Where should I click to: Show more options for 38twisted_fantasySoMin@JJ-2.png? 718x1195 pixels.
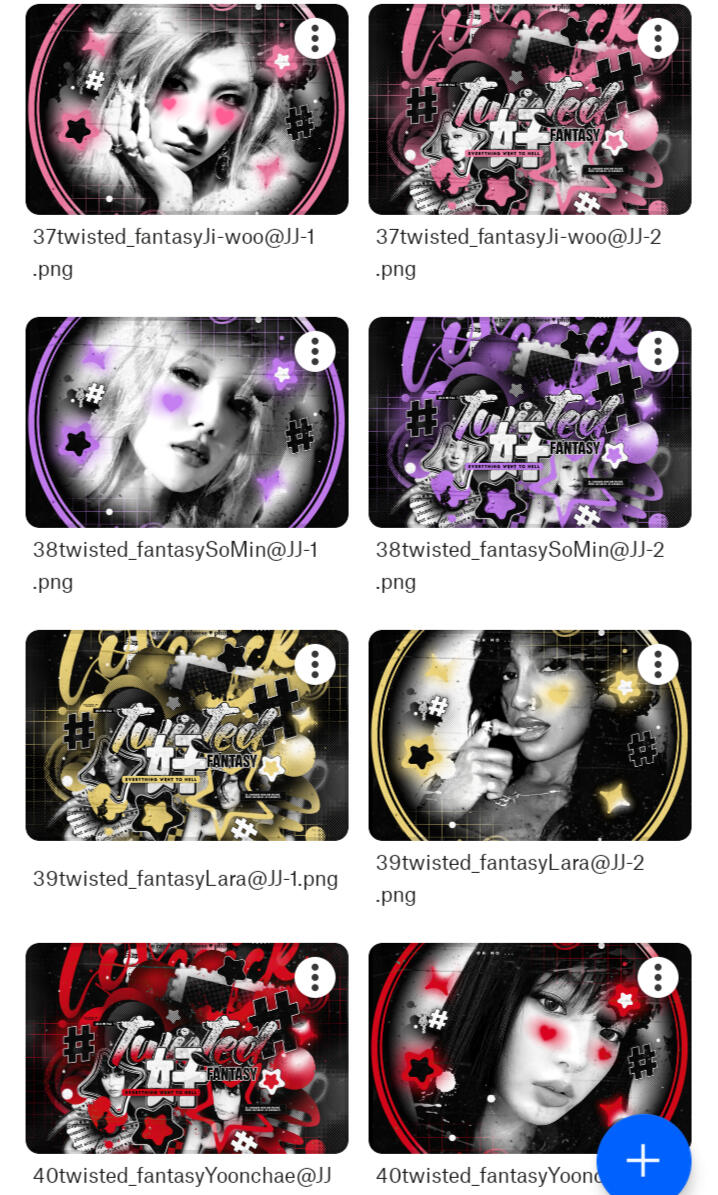pyautogui.click(x=658, y=351)
